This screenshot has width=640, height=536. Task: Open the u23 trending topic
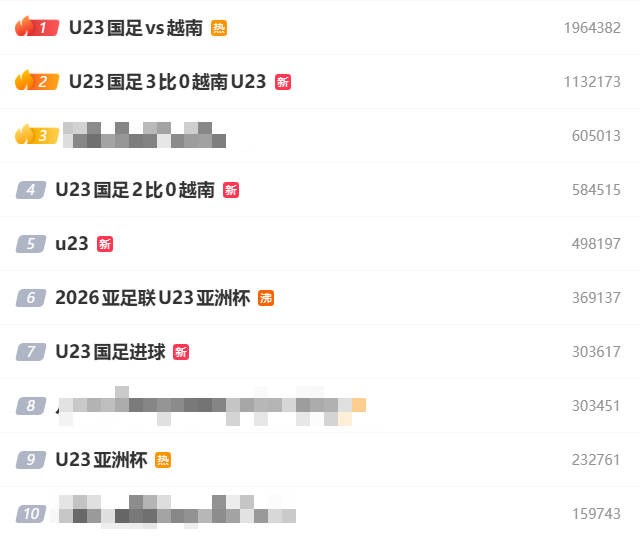click(x=72, y=244)
